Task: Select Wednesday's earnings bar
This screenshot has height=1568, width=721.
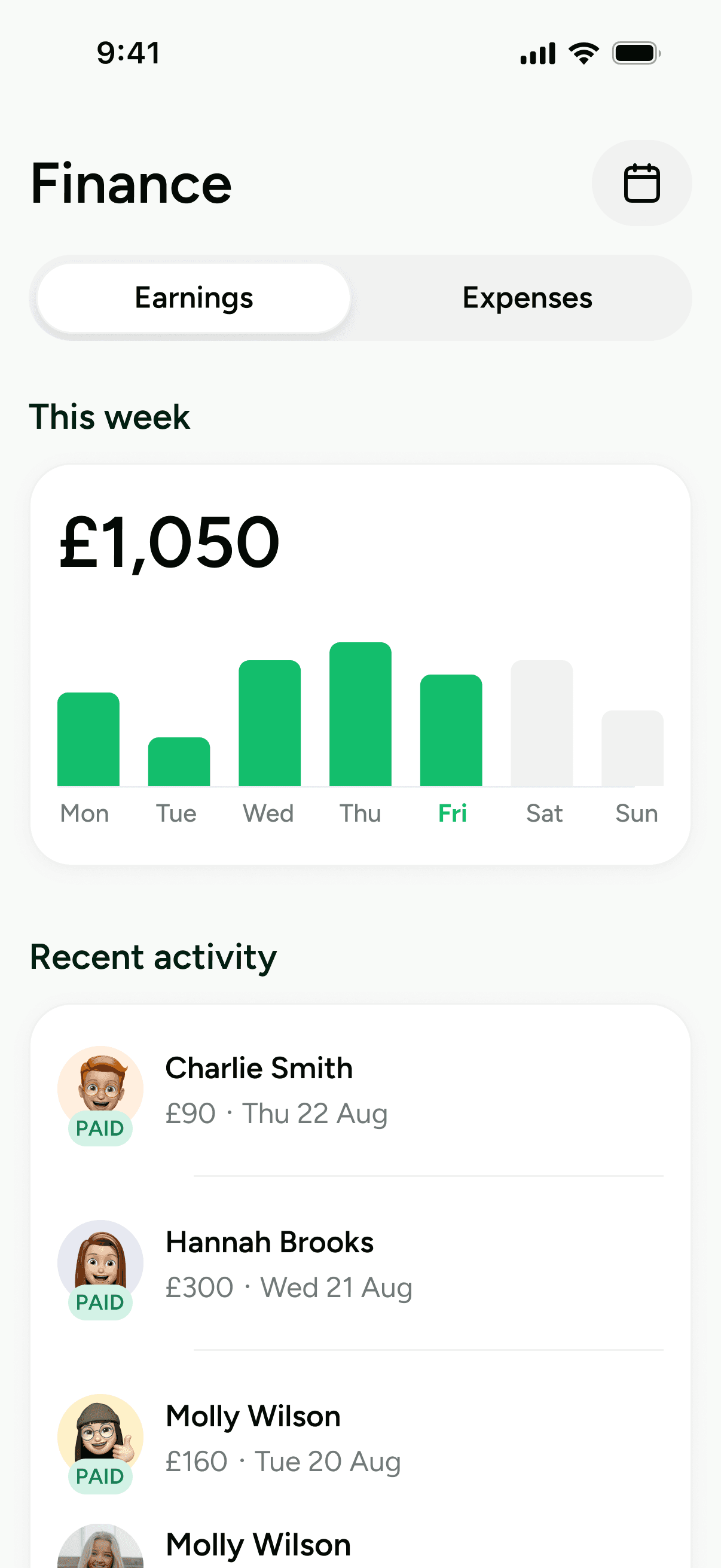Action: pos(270,723)
